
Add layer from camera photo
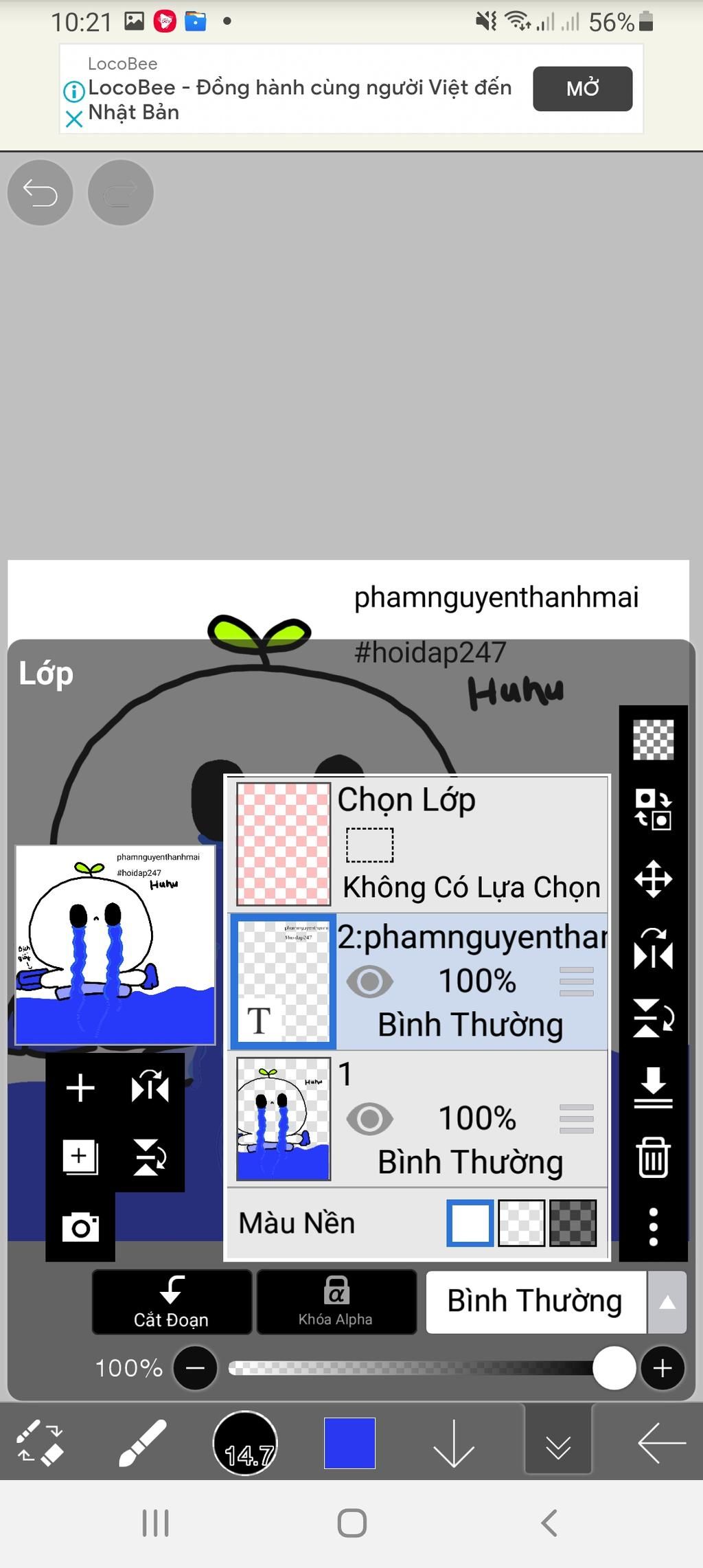tap(80, 1227)
